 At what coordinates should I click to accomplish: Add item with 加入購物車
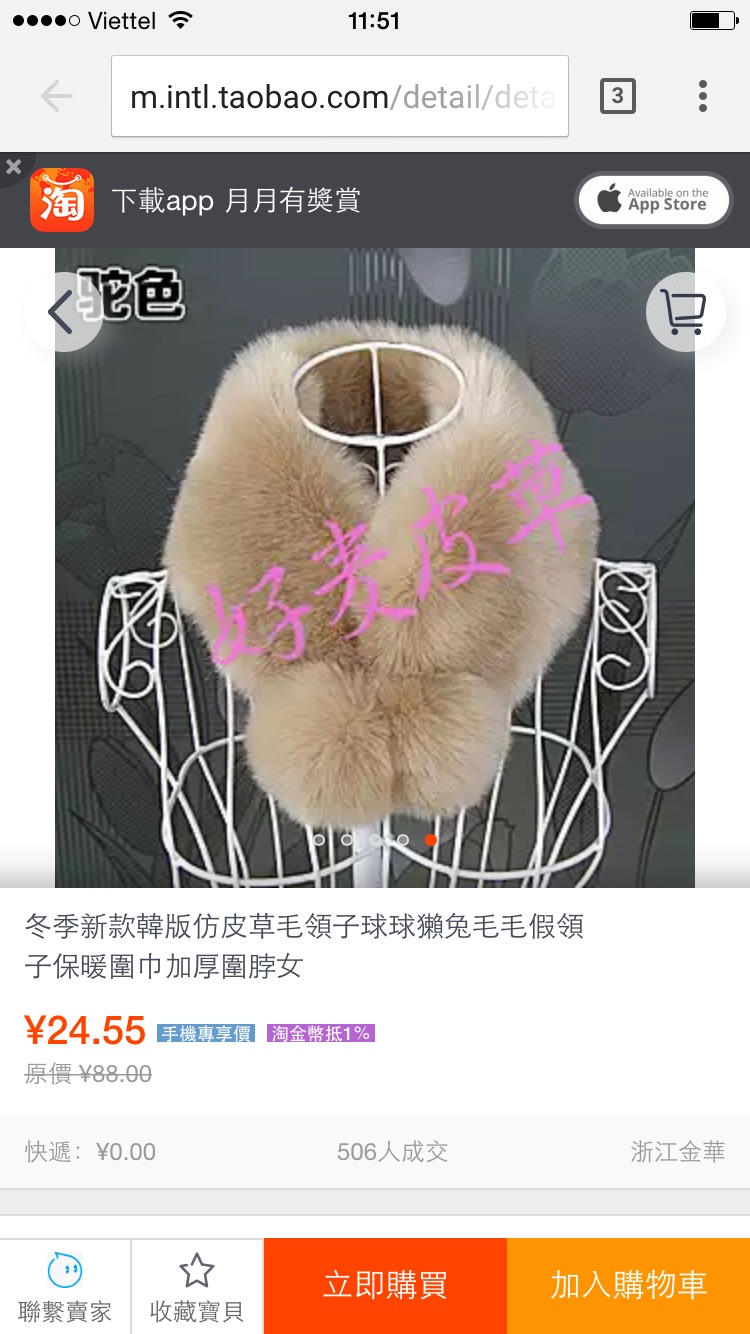(628, 1286)
